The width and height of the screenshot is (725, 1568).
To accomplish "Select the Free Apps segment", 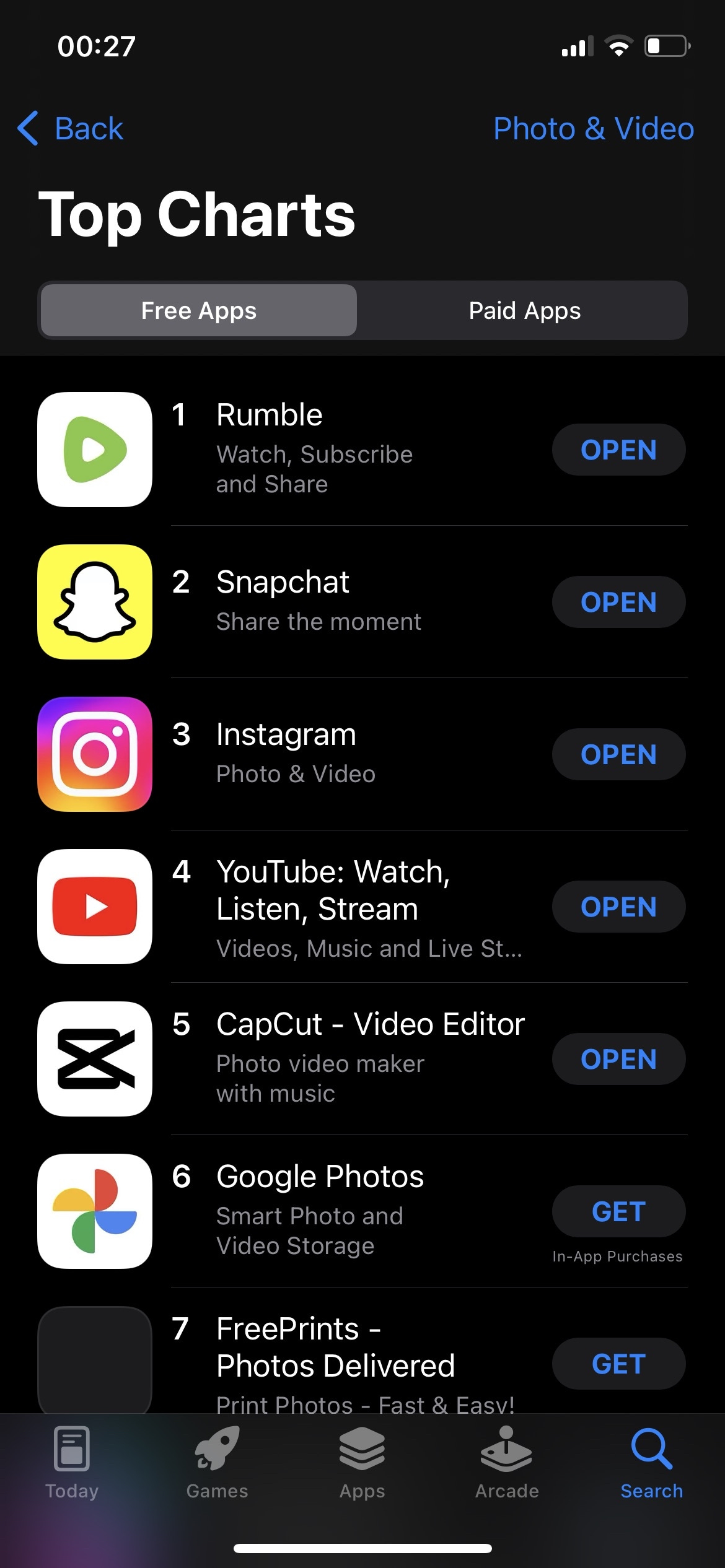I will pyautogui.click(x=198, y=310).
